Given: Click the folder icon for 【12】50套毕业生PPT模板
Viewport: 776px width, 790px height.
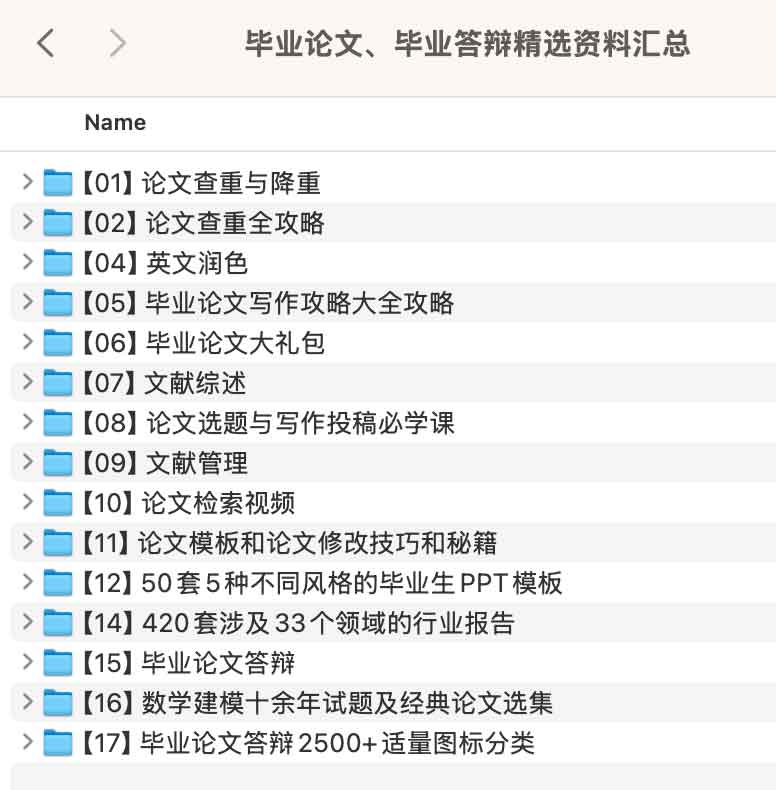Looking at the screenshot, I should (x=58, y=583).
